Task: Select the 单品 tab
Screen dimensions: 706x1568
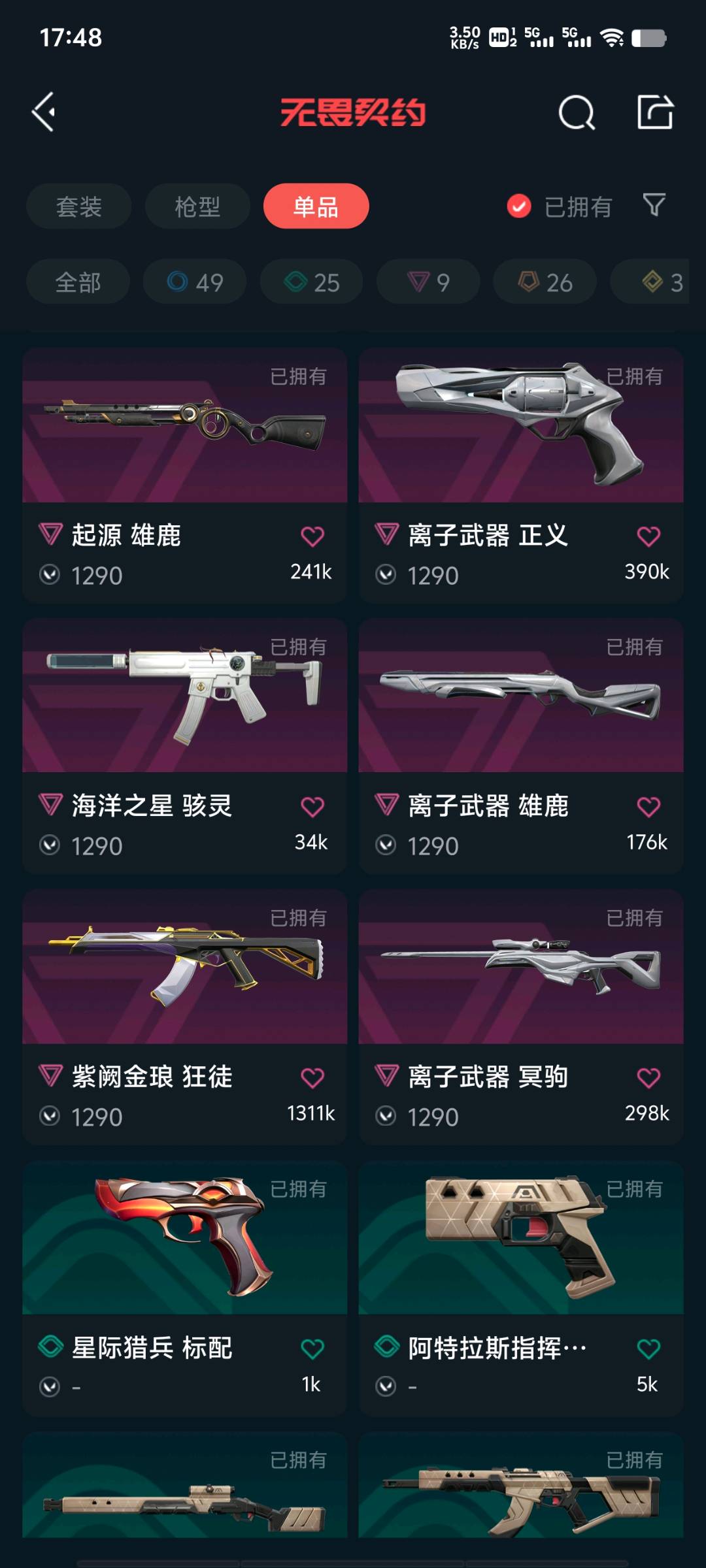Action: pos(316,206)
